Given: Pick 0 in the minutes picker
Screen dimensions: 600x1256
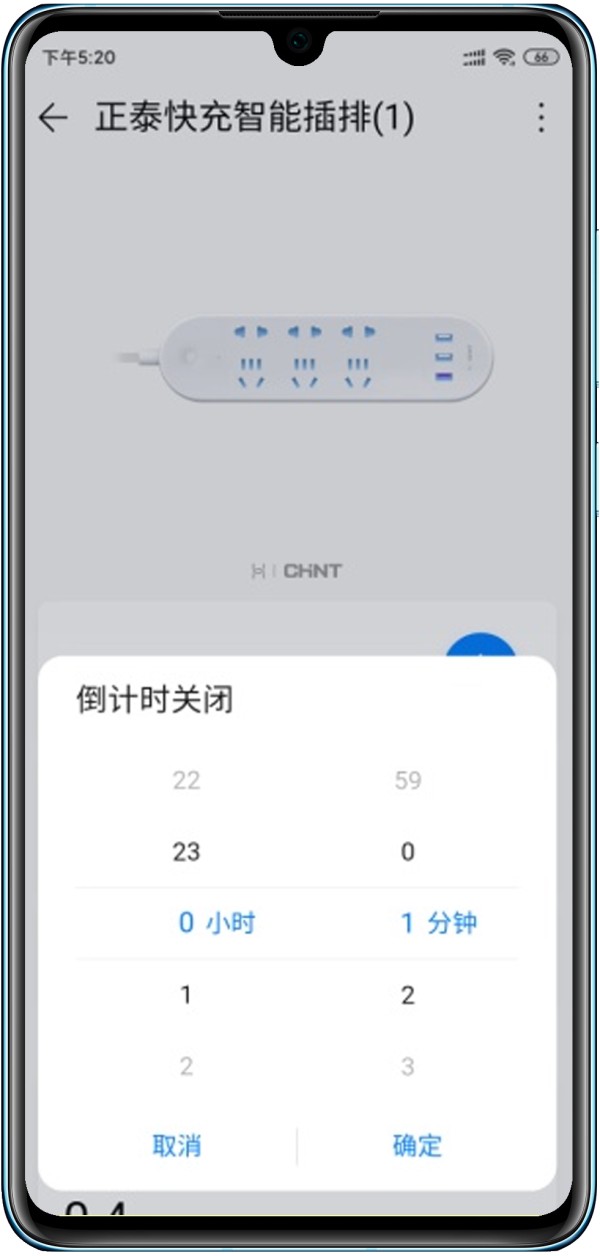Looking at the screenshot, I should point(407,852).
